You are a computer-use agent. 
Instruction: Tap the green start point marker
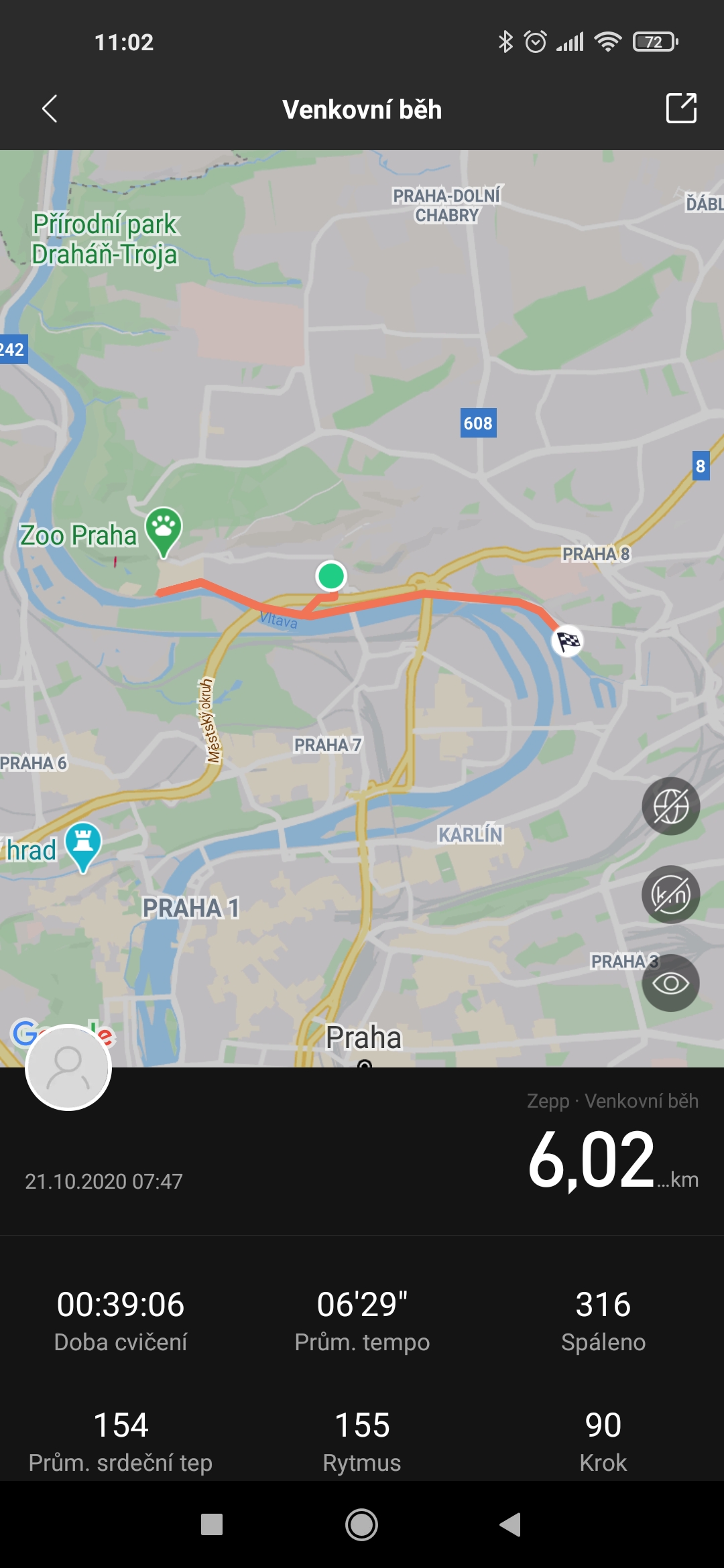pos(330,576)
